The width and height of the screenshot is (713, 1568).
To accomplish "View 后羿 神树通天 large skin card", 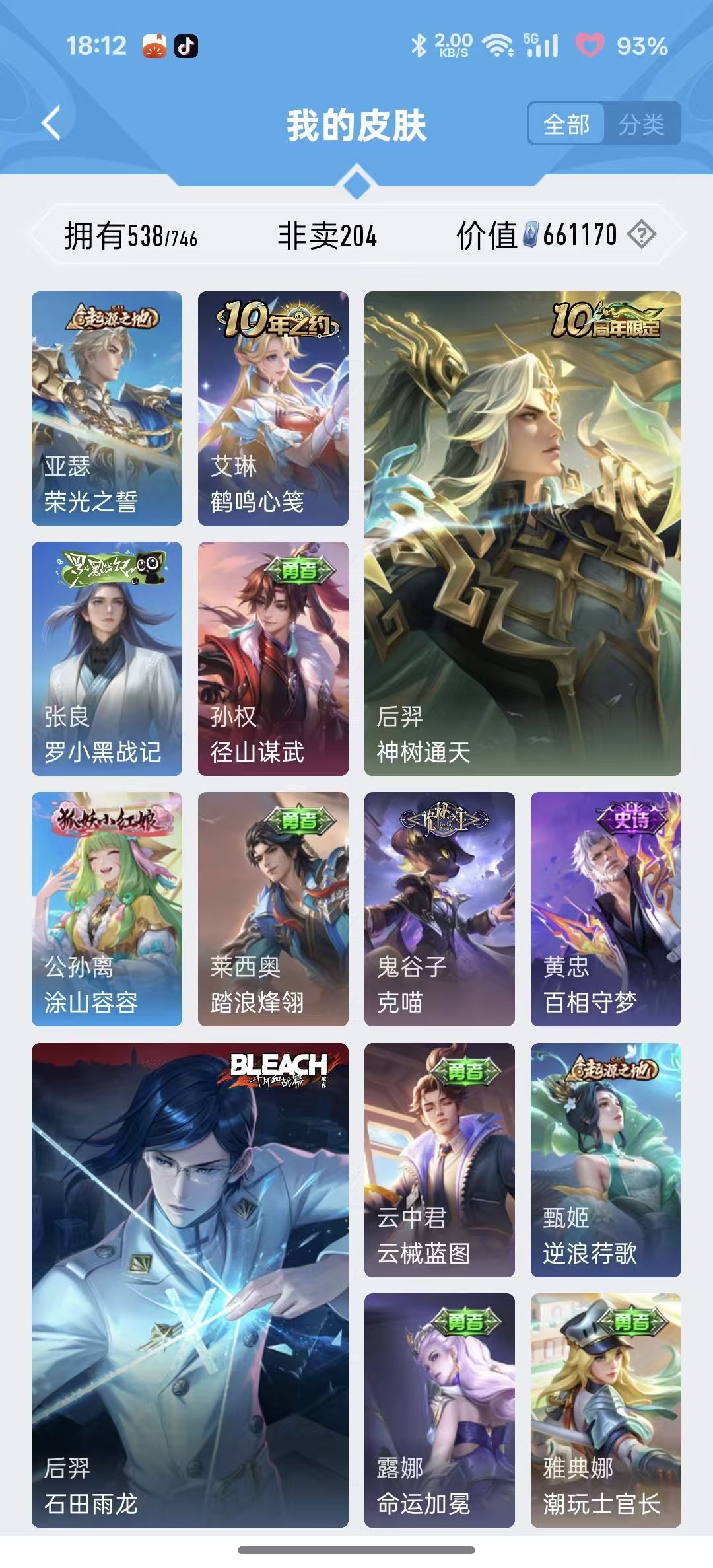I will coord(523,534).
